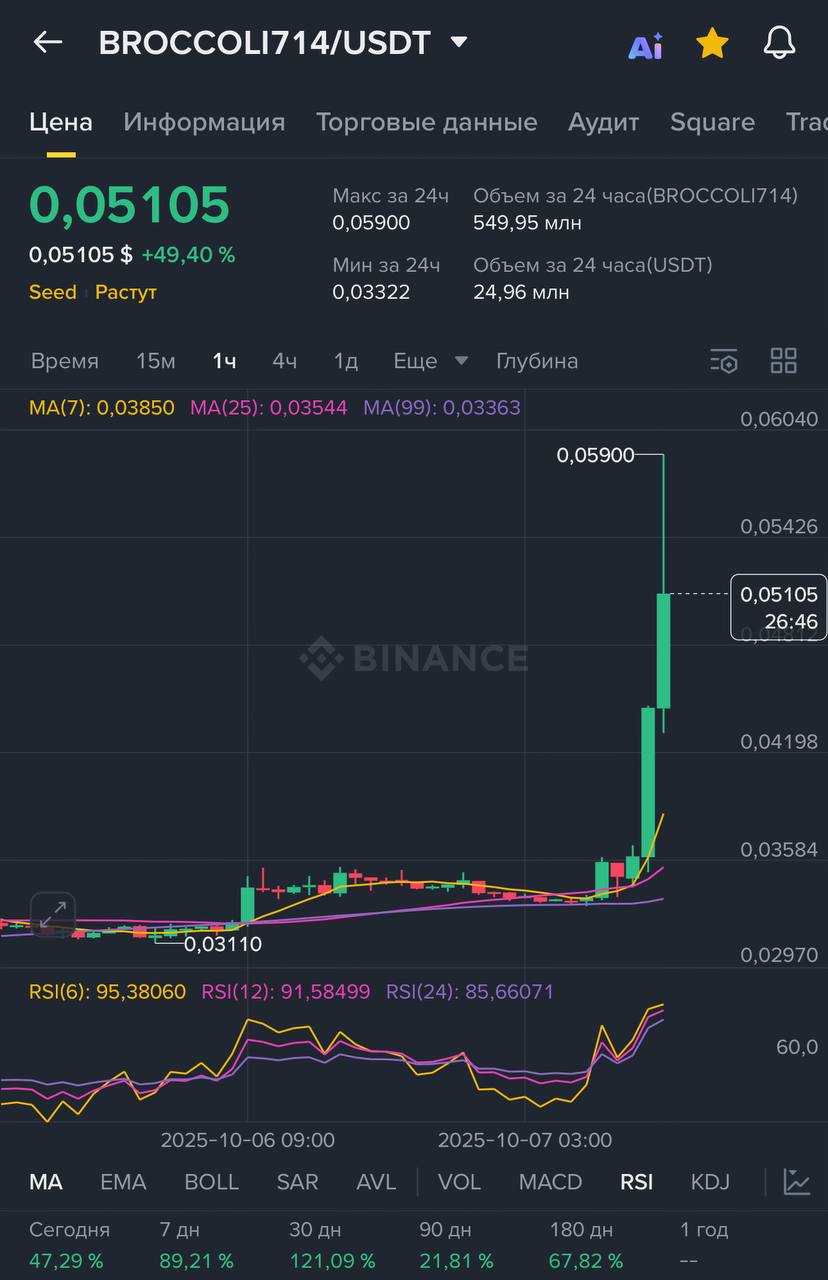
Task: Switch sub-indicator to MACD
Action: [550, 1182]
